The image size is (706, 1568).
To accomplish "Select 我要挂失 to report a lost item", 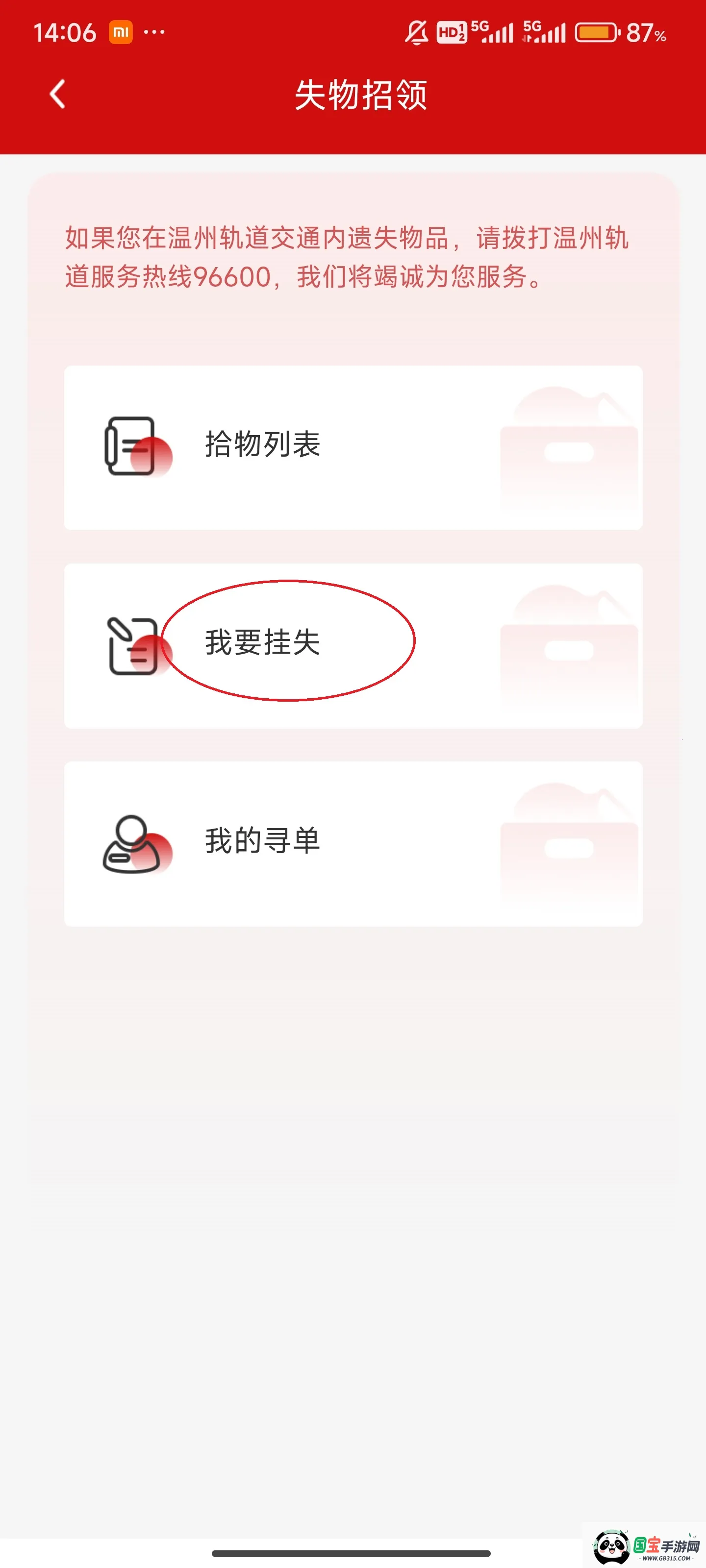I will tap(353, 645).
